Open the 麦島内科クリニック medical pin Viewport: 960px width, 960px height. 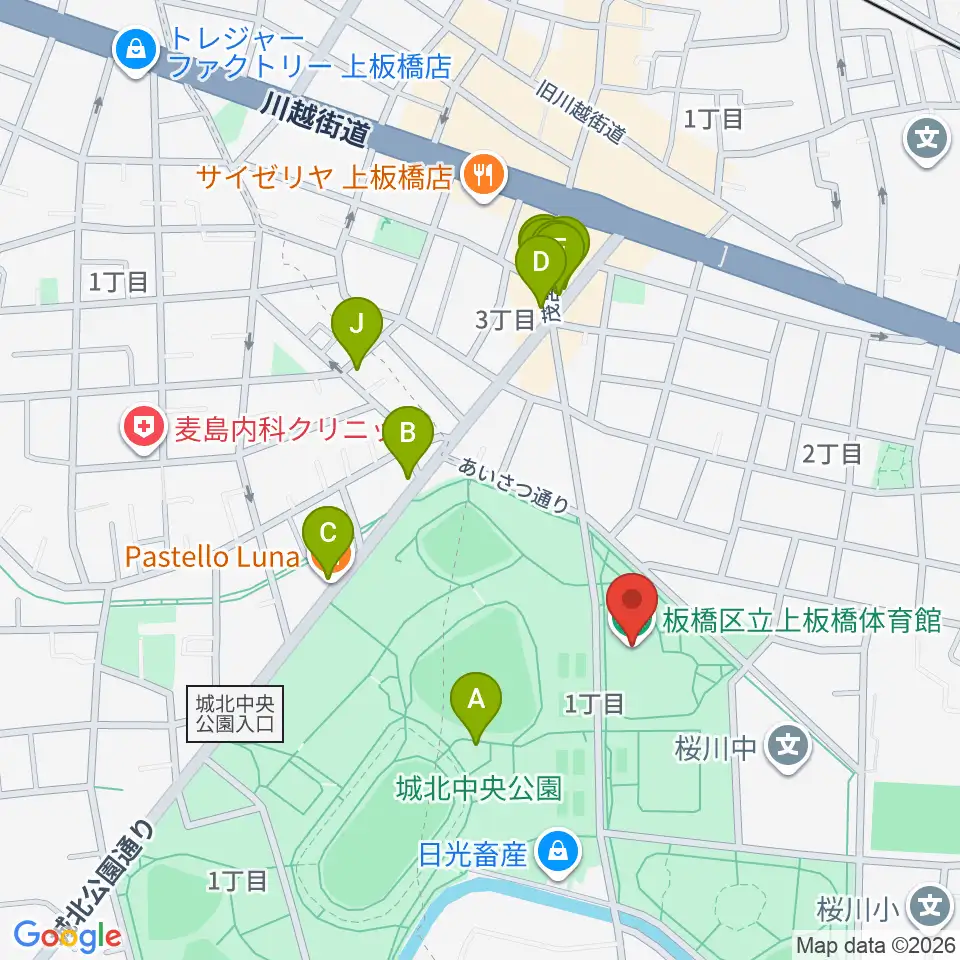pos(144,429)
